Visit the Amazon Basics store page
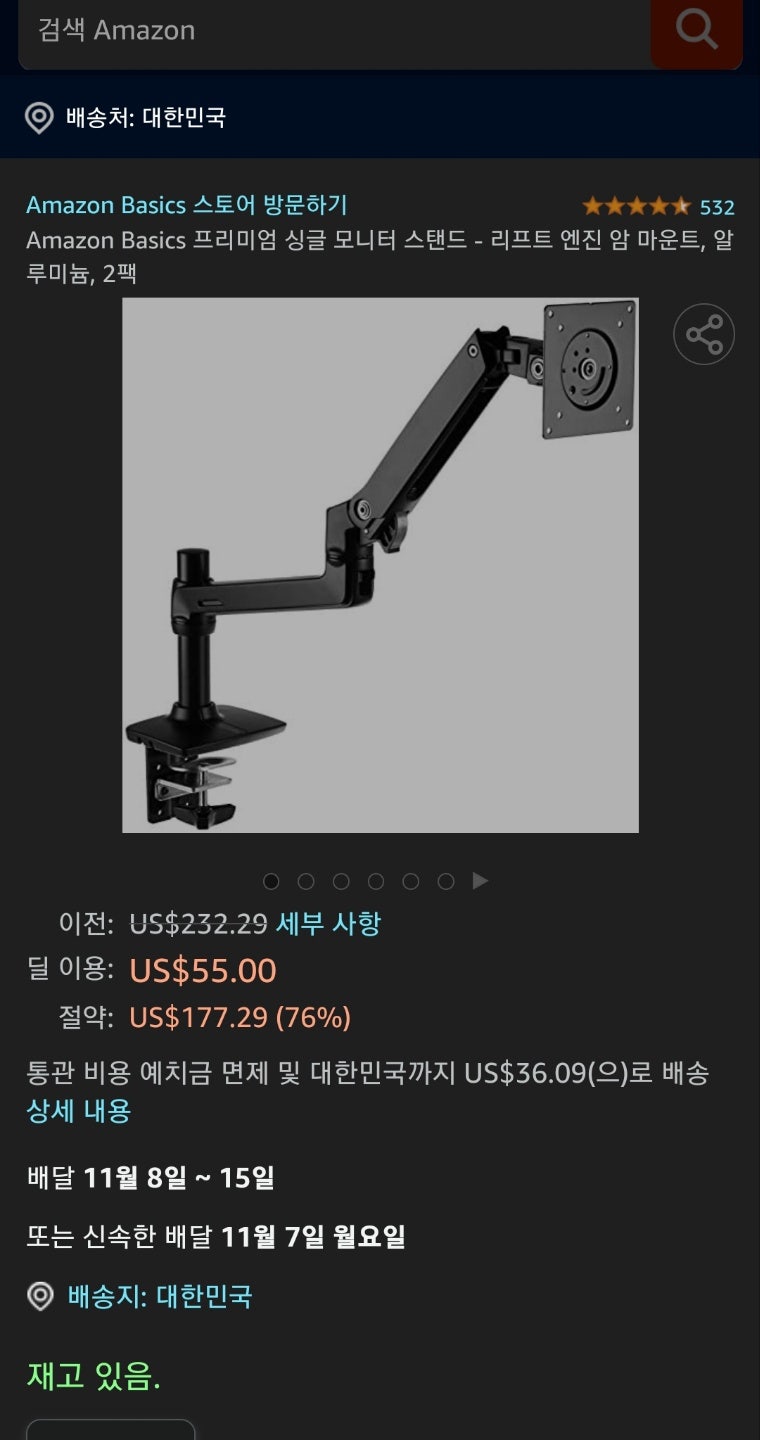 (185, 205)
